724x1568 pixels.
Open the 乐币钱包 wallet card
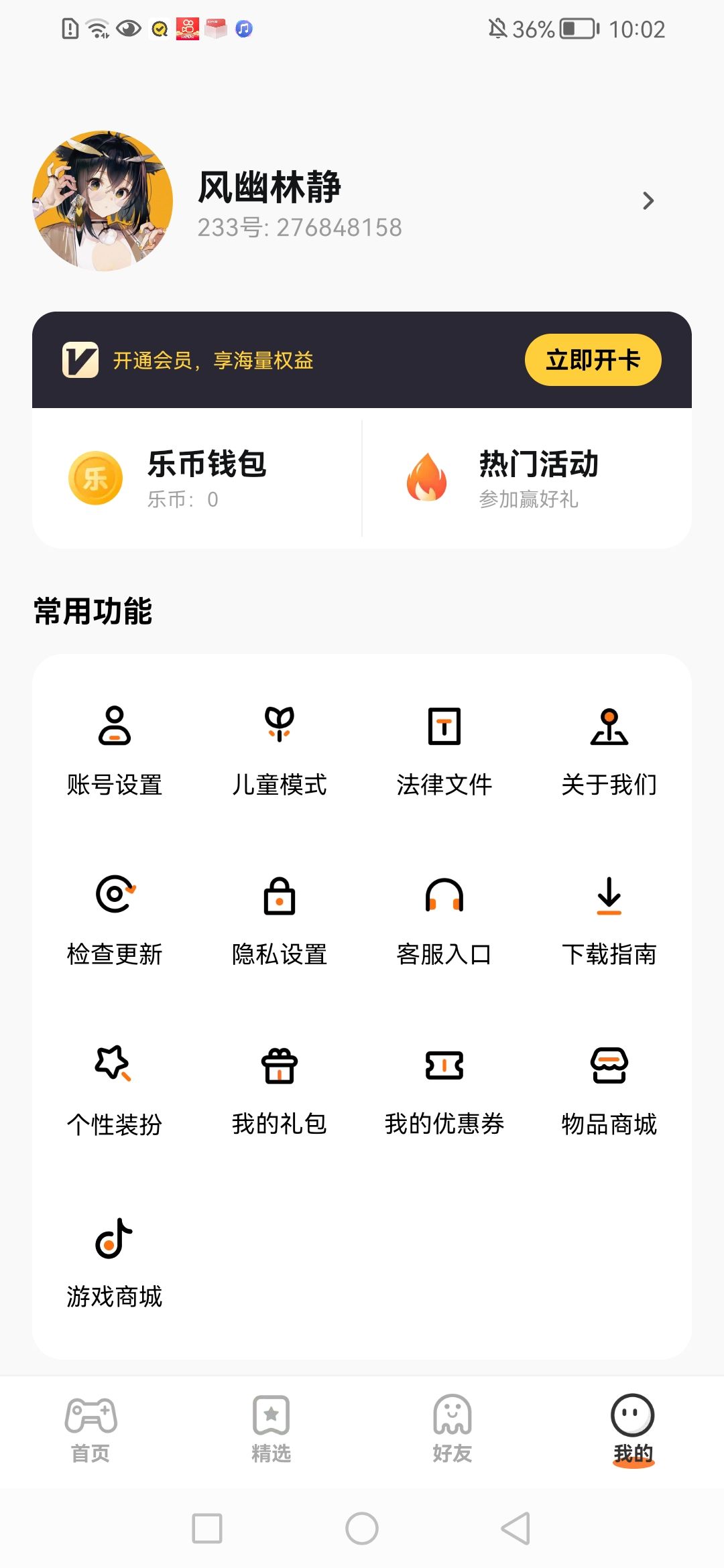197,478
